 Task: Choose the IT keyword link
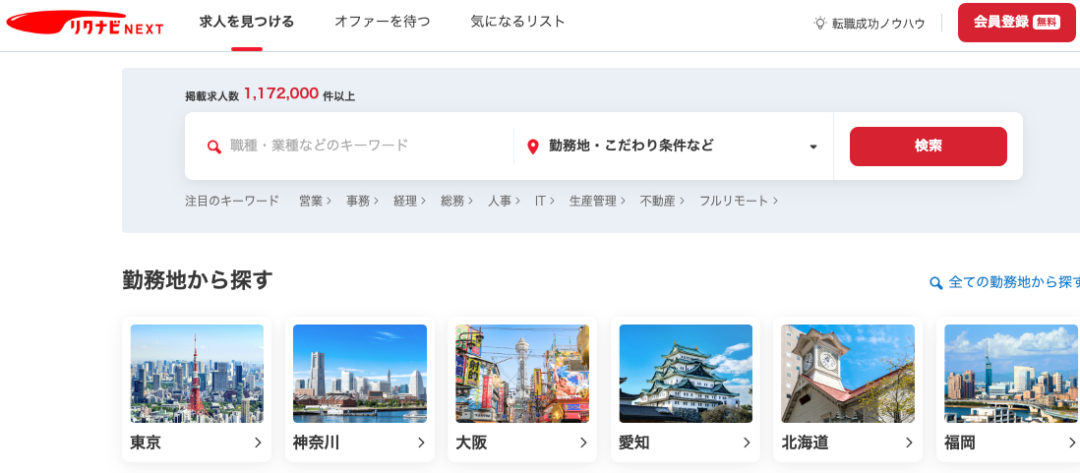tap(544, 201)
